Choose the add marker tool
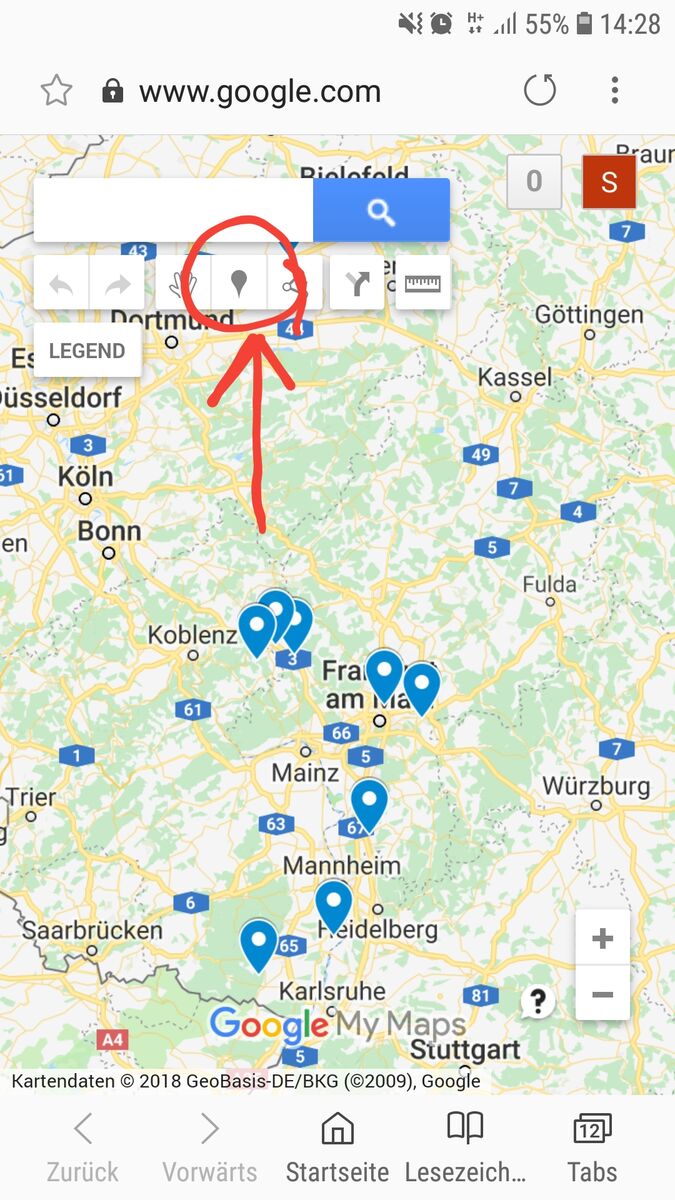 (x=238, y=285)
